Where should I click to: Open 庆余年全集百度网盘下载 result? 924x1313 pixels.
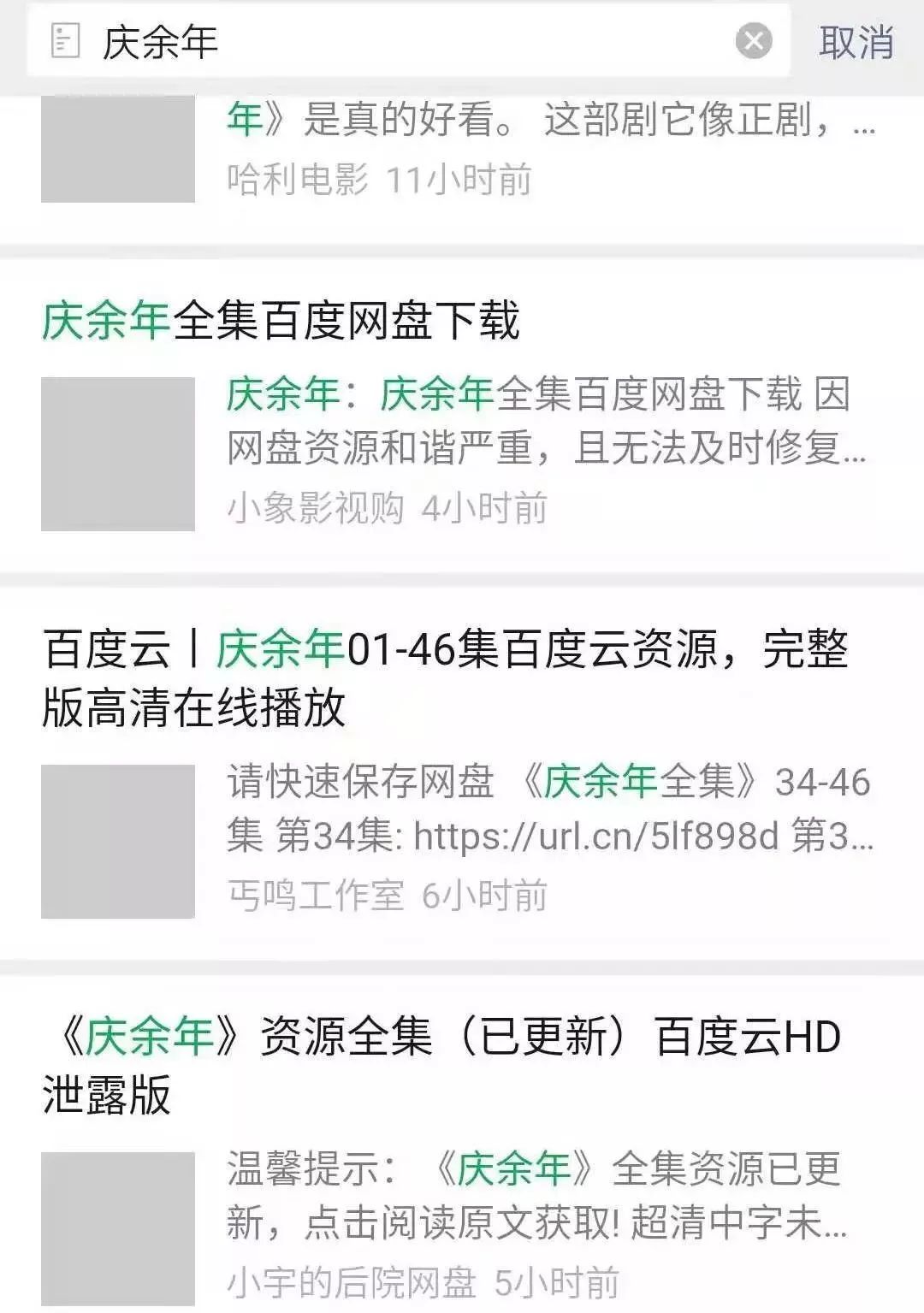tap(282, 322)
